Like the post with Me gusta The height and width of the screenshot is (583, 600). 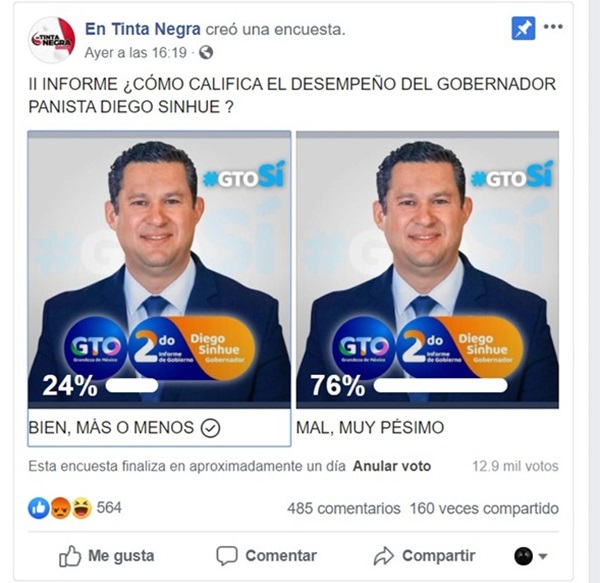(106, 555)
